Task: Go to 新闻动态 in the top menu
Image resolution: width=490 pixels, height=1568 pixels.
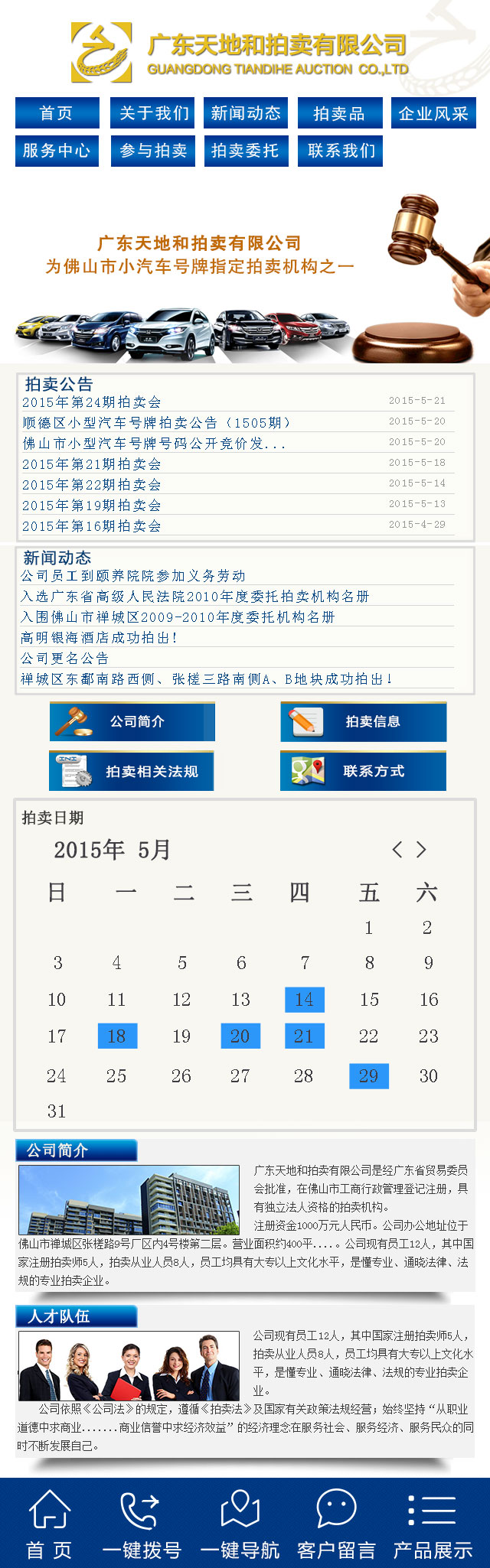Action: tap(246, 113)
